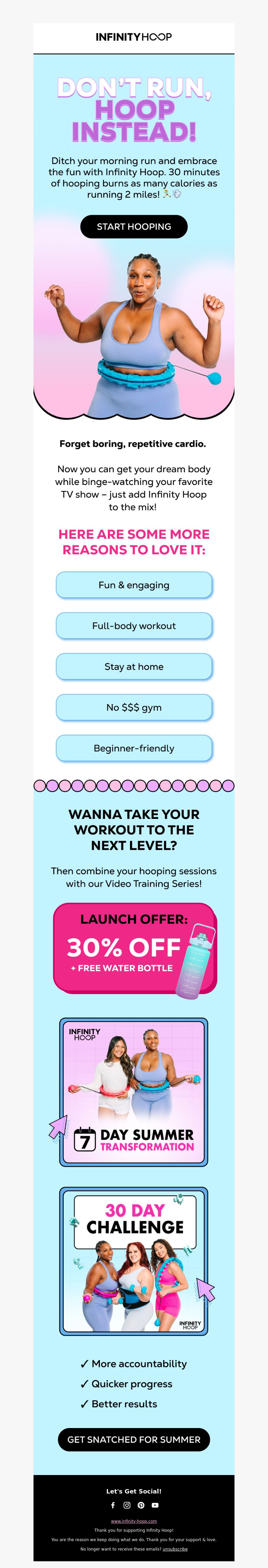Open the 30% off launch offer banner
The image size is (268, 1568).
pos(134,948)
